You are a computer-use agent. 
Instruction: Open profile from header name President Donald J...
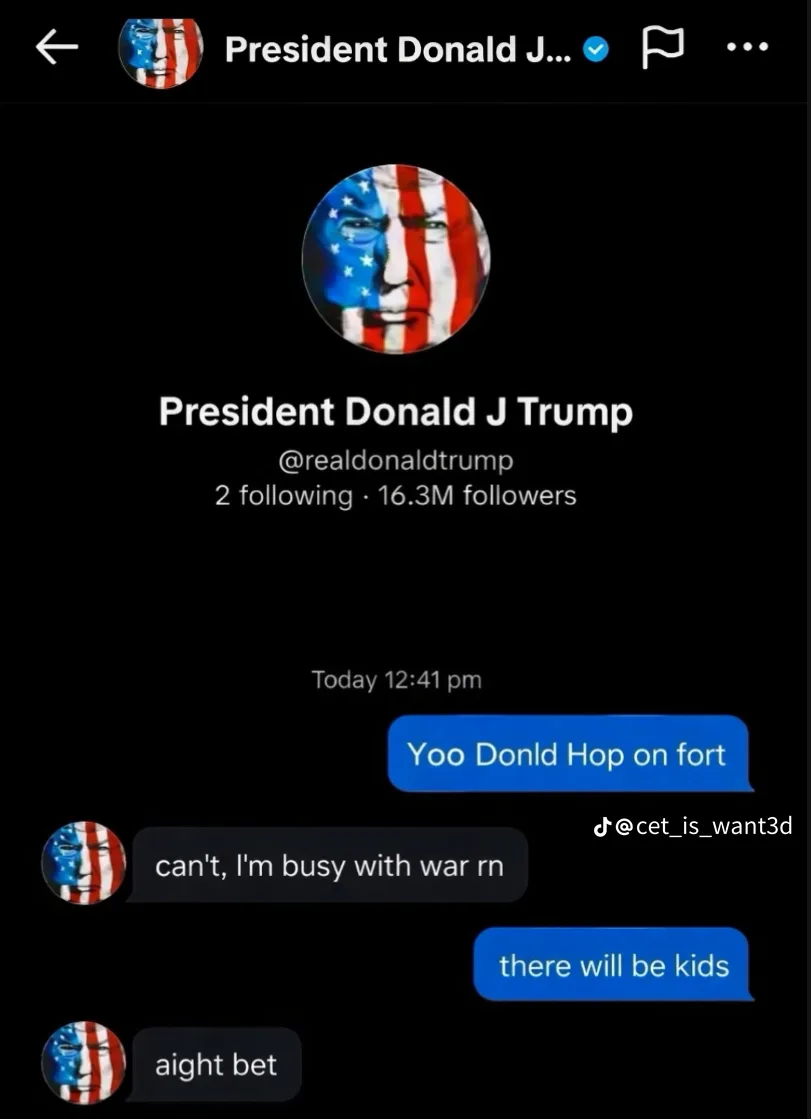coord(398,49)
